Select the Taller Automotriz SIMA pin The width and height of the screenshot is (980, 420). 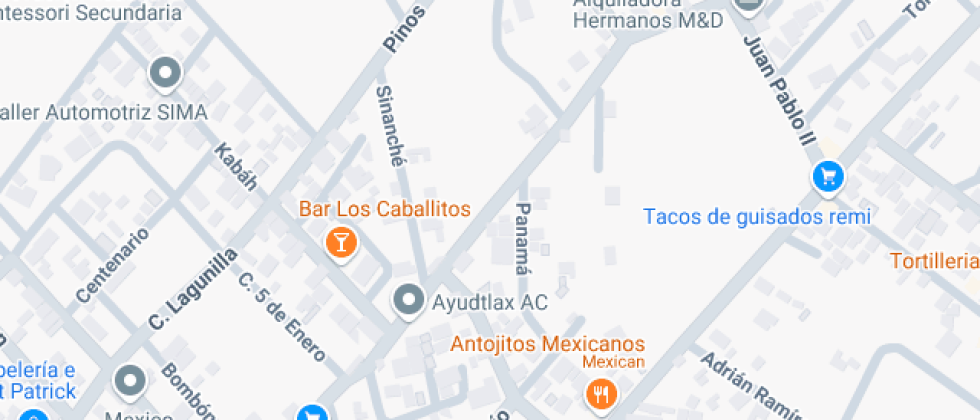[x=164, y=73]
